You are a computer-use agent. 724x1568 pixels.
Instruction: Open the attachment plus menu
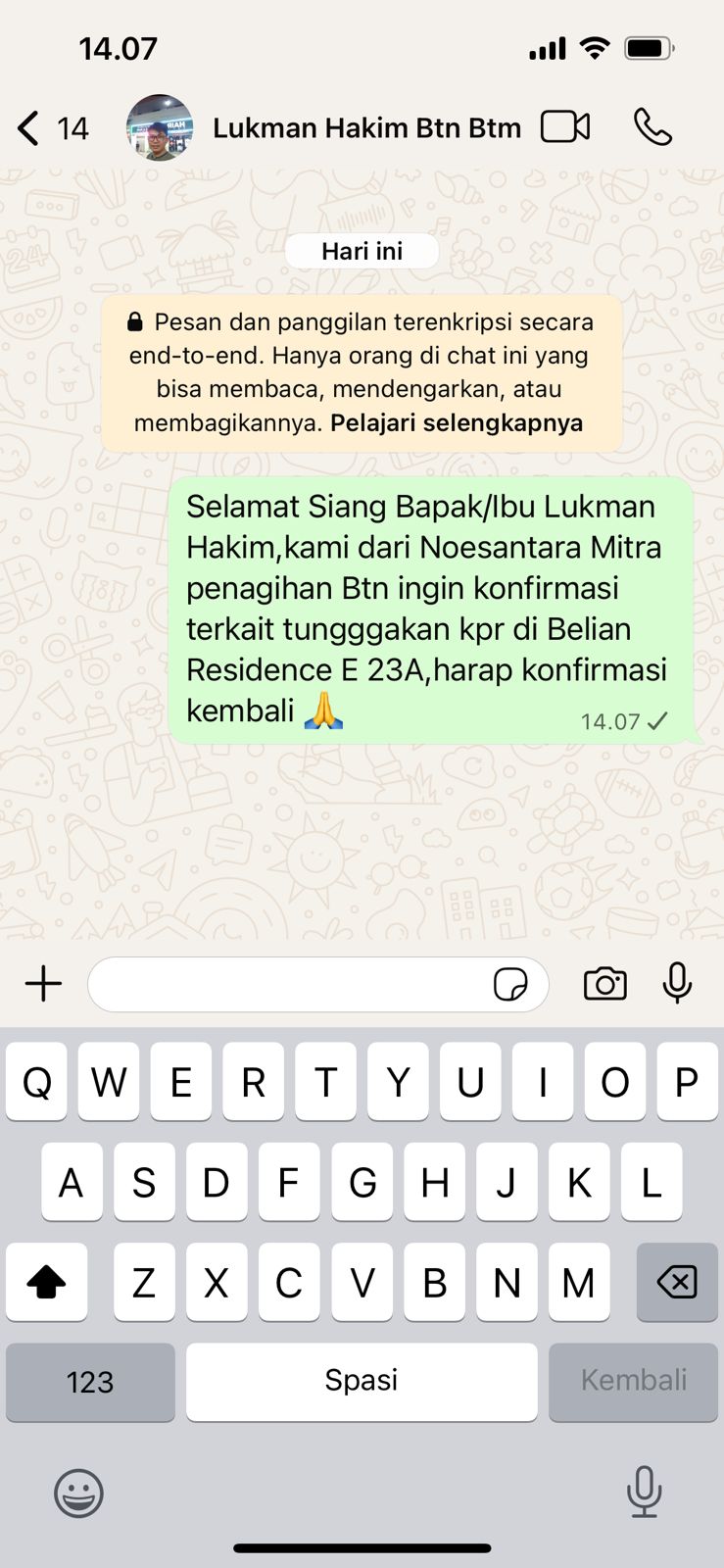pyautogui.click(x=42, y=984)
